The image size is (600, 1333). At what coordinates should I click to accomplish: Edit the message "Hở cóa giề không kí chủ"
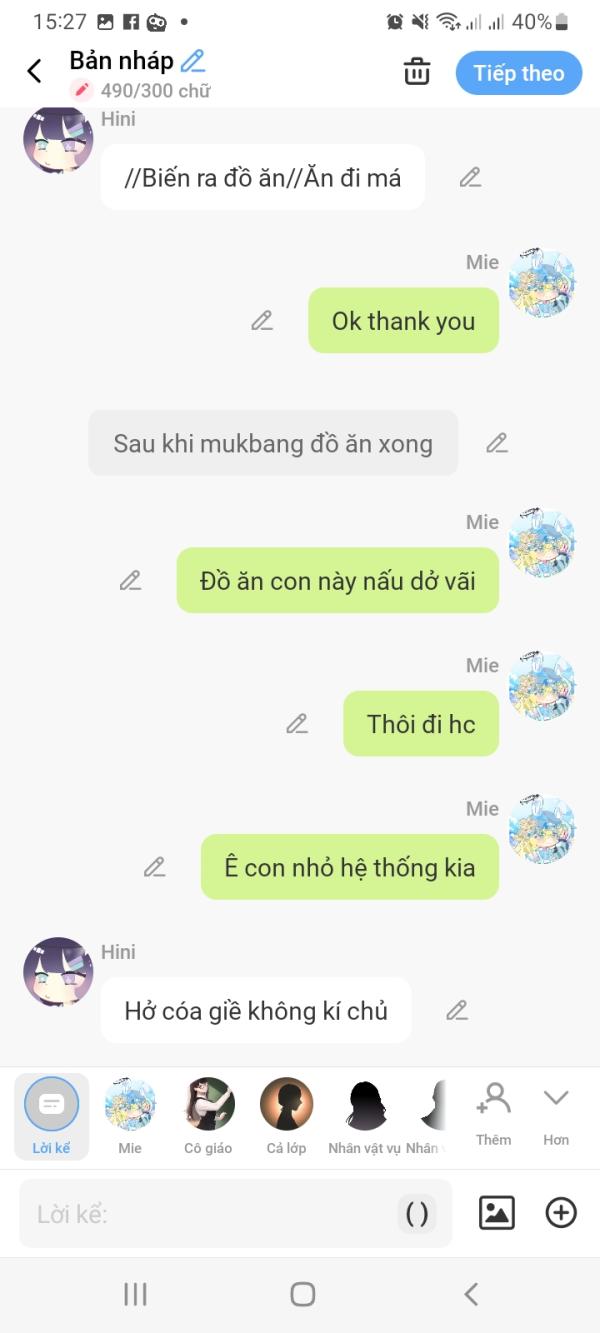tap(457, 1010)
